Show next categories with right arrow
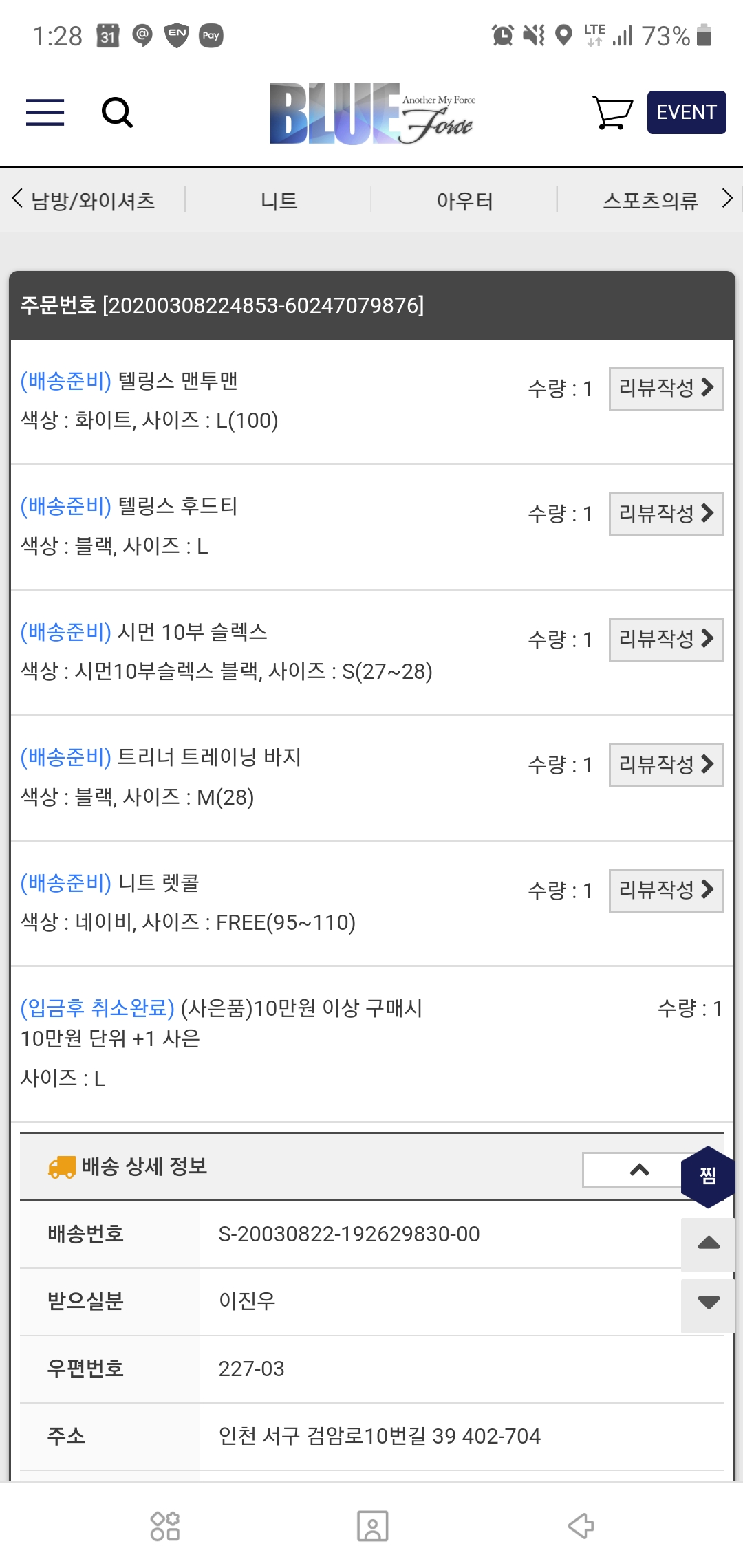The height and width of the screenshot is (1568, 743). [x=727, y=199]
